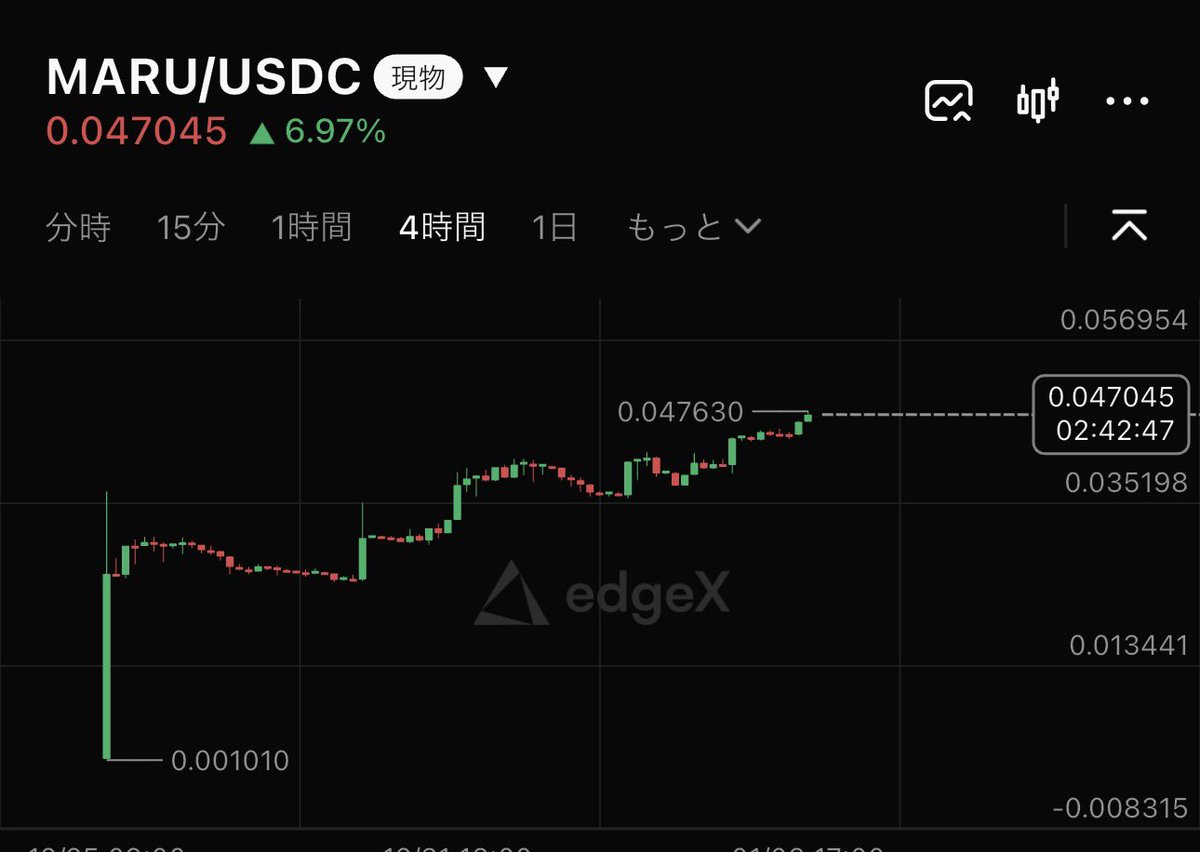Switch chart to 1時間 interval

pos(311,228)
